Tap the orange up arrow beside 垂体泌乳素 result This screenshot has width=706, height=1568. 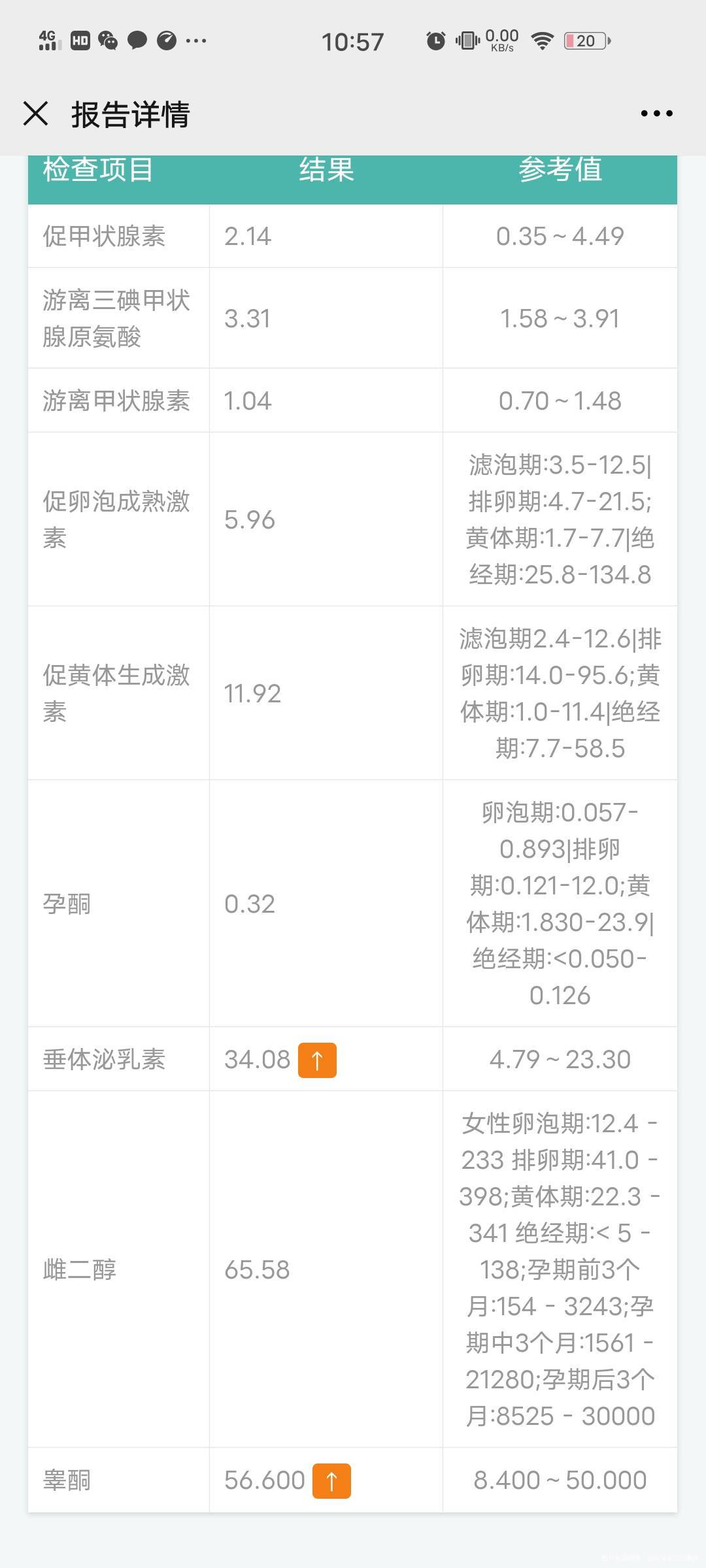tap(318, 1059)
